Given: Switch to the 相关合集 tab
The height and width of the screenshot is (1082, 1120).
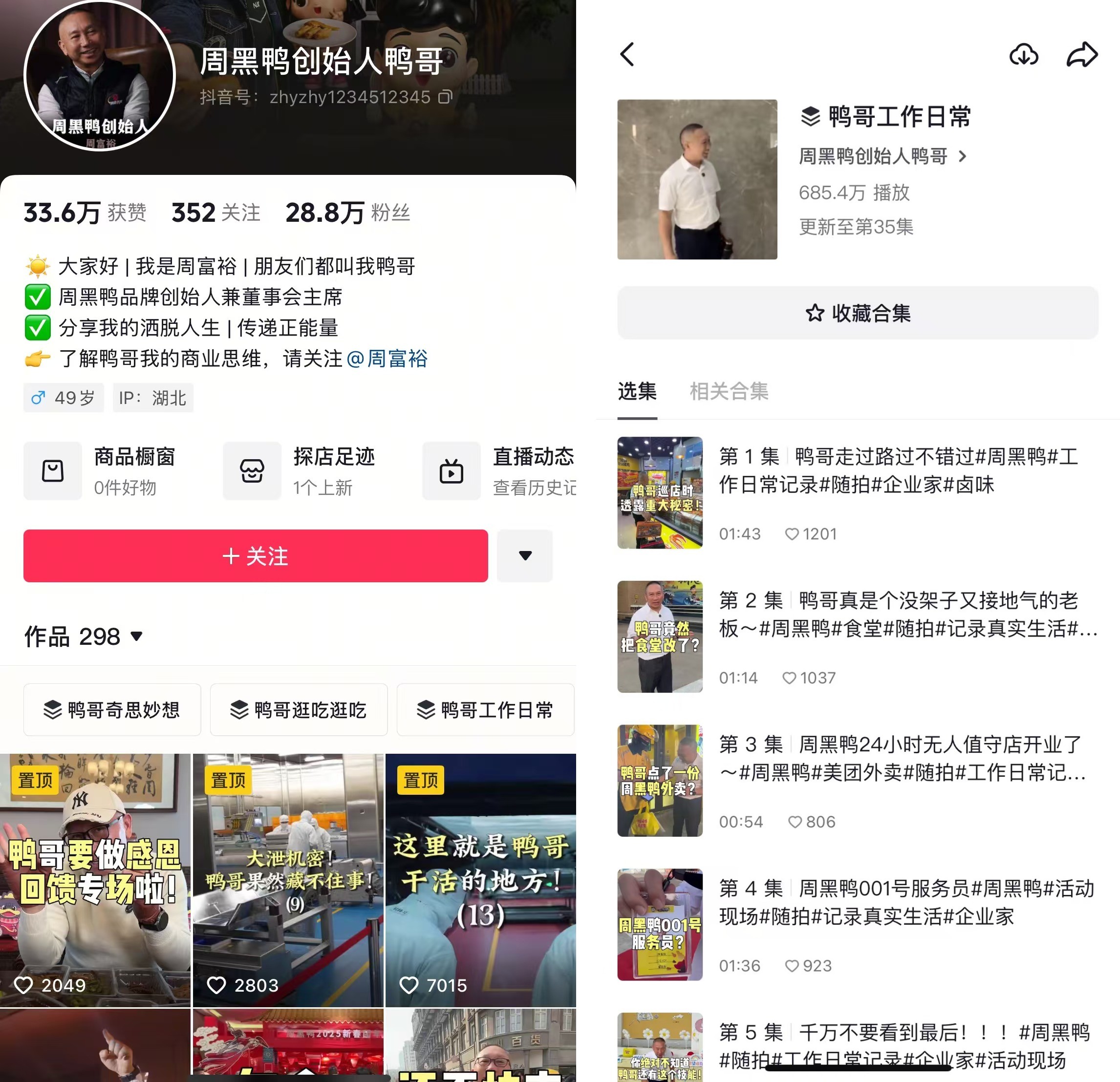Looking at the screenshot, I should [x=729, y=391].
